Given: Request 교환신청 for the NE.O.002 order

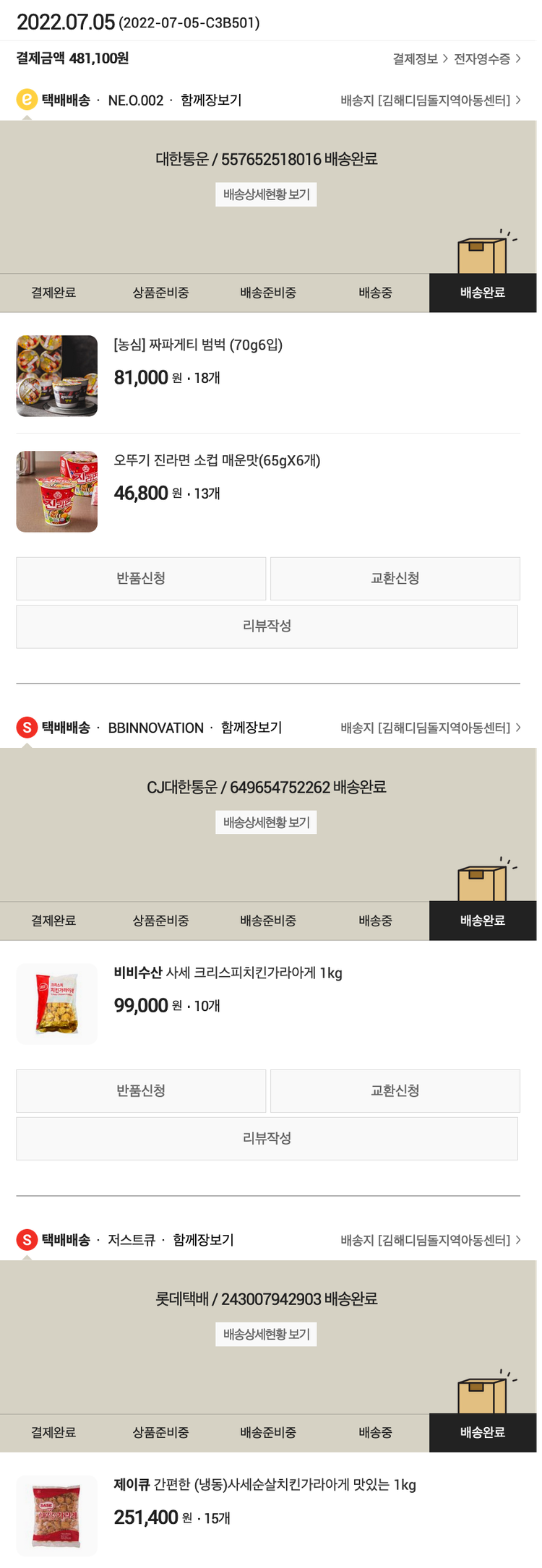Looking at the screenshot, I should pyautogui.click(x=395, y=578).
